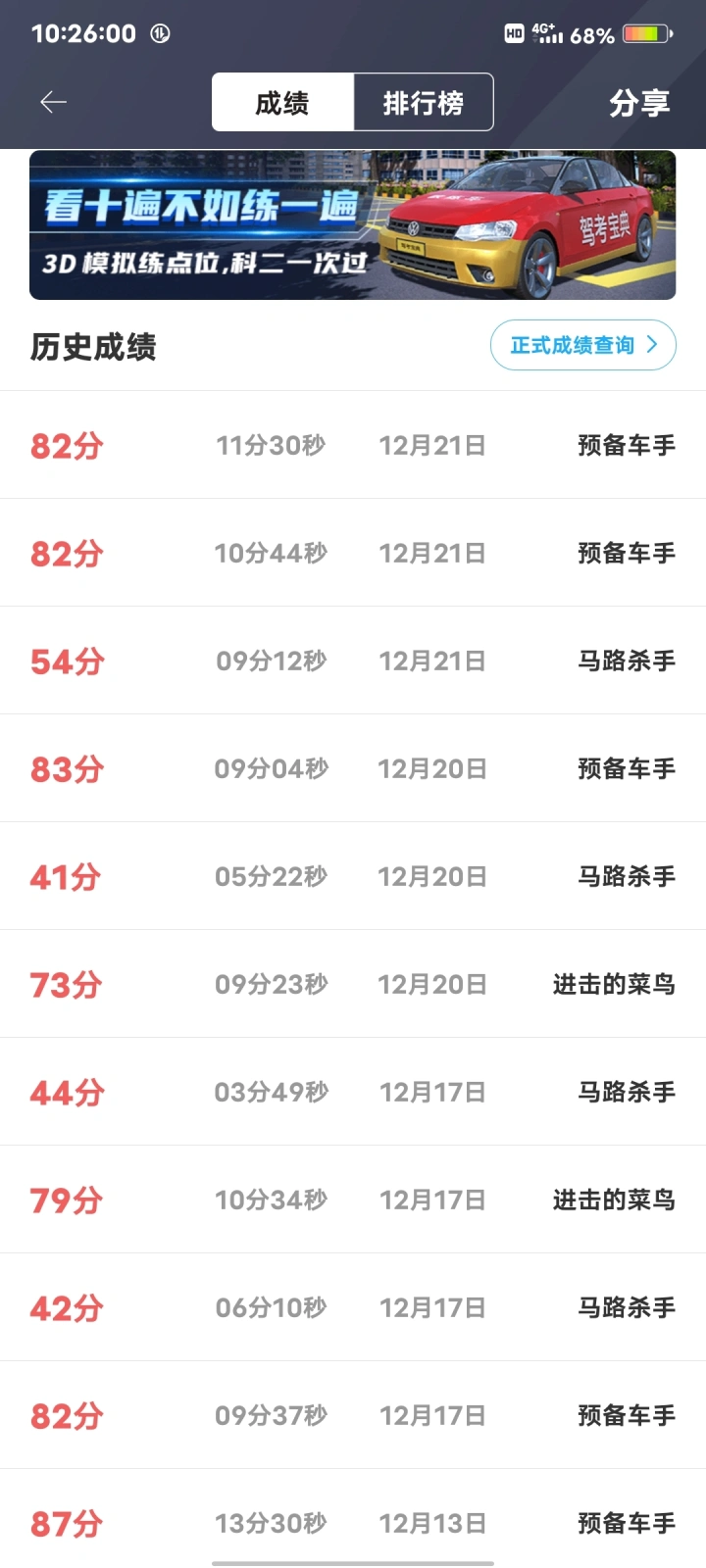View the 44分 result with 03分49秒
Viewport: 706px width, 1568px height.
point(353,1092)
